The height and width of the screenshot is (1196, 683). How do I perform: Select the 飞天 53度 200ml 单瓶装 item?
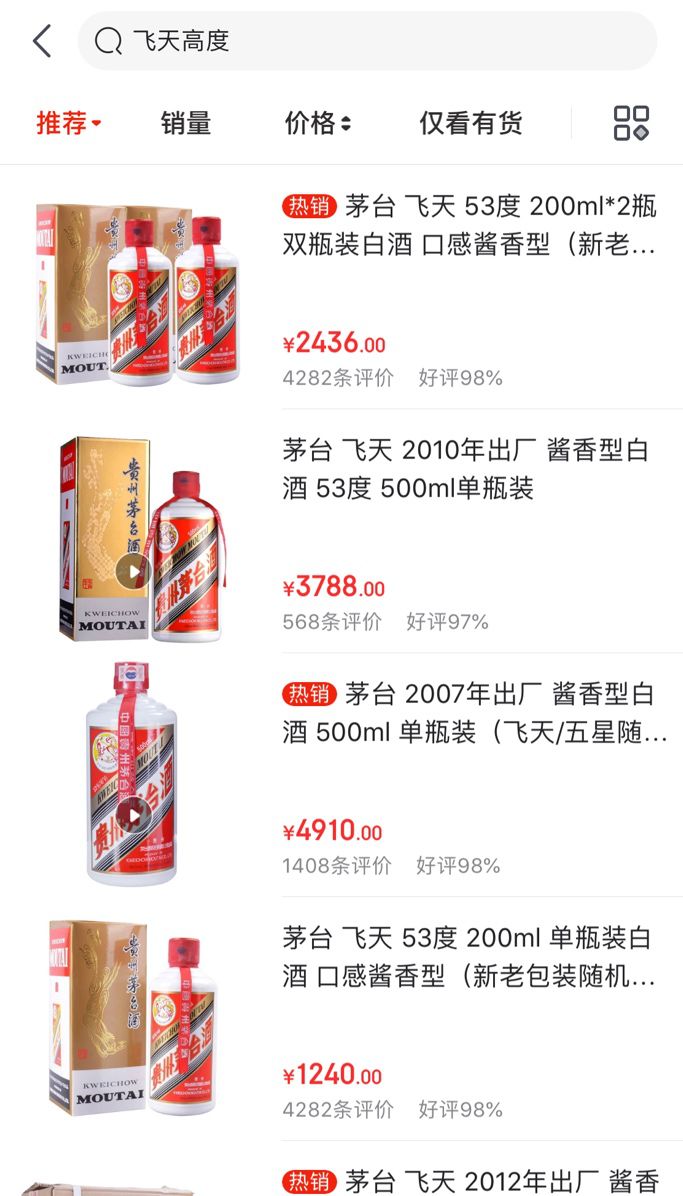tap(468, 957)
